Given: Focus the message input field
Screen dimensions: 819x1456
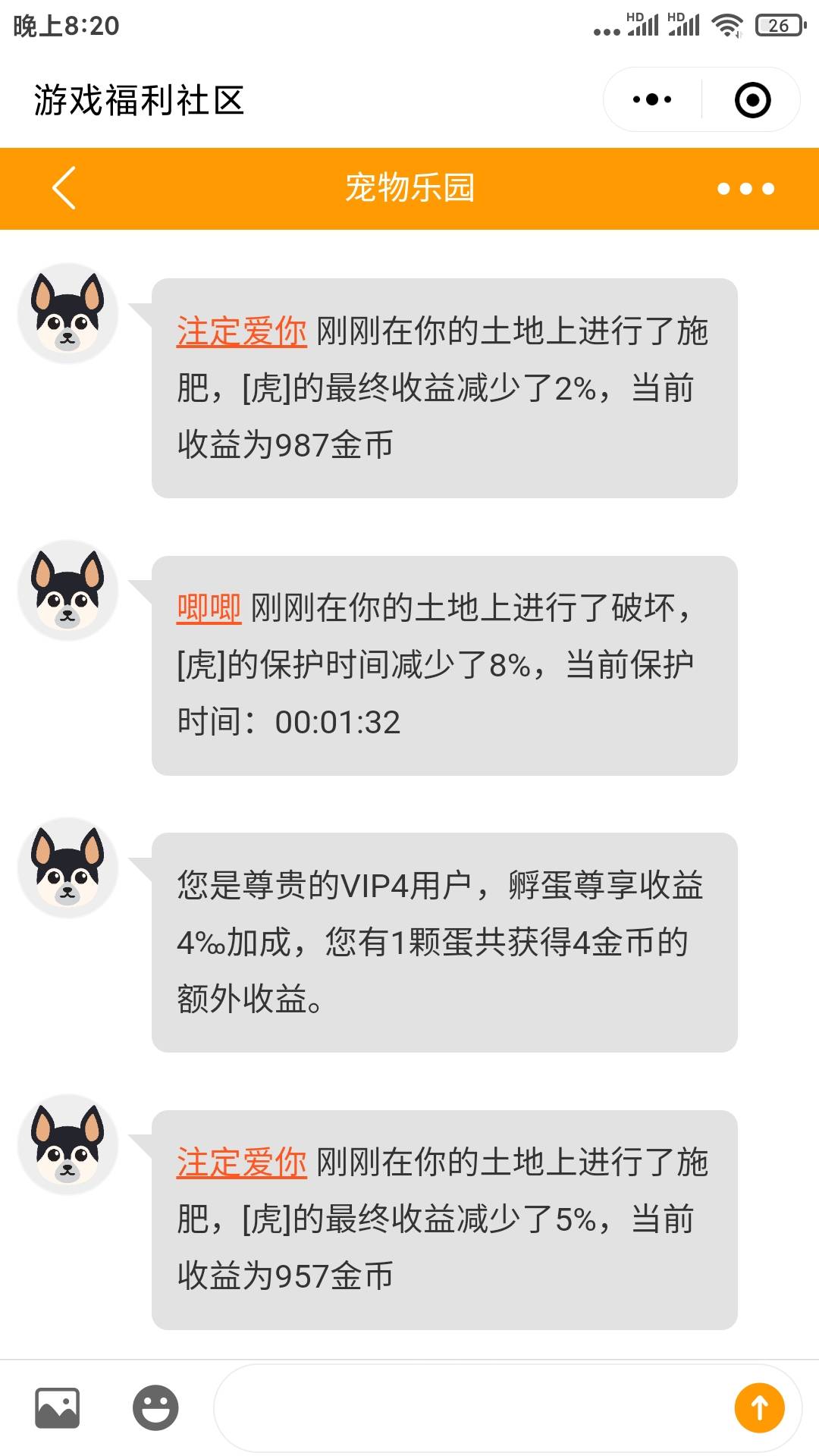Looking at the screenshot, I should [470, 1408].
